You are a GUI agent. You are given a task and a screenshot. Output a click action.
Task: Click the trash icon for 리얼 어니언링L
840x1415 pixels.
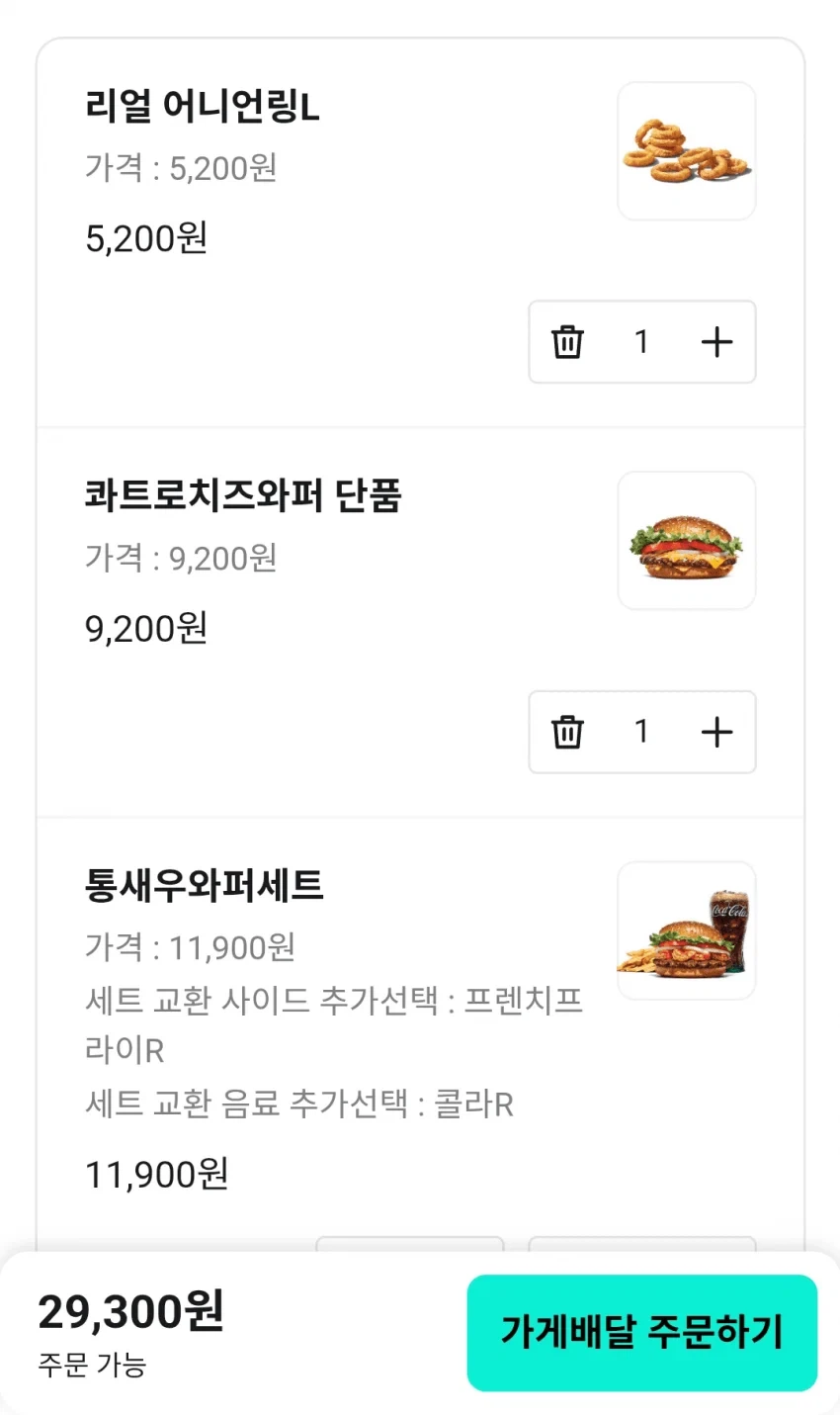(x=568, y=342)
